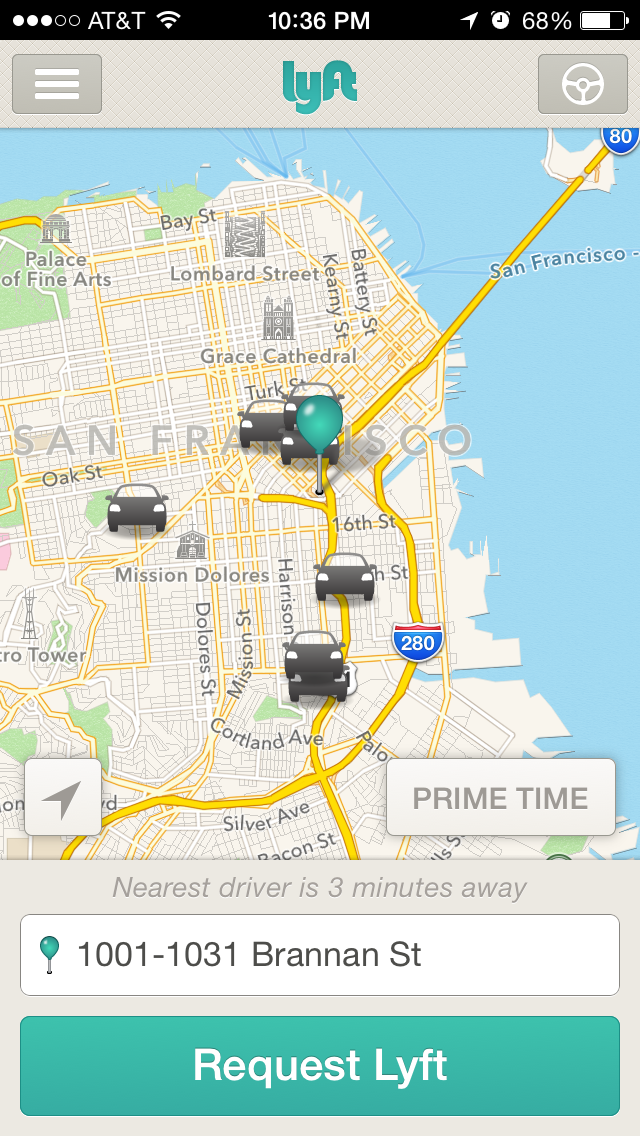This screenshot has height=1136, width=640.
Task: View Prime Time pricing info
Action: pyautogui.click(x=500, y=797)
